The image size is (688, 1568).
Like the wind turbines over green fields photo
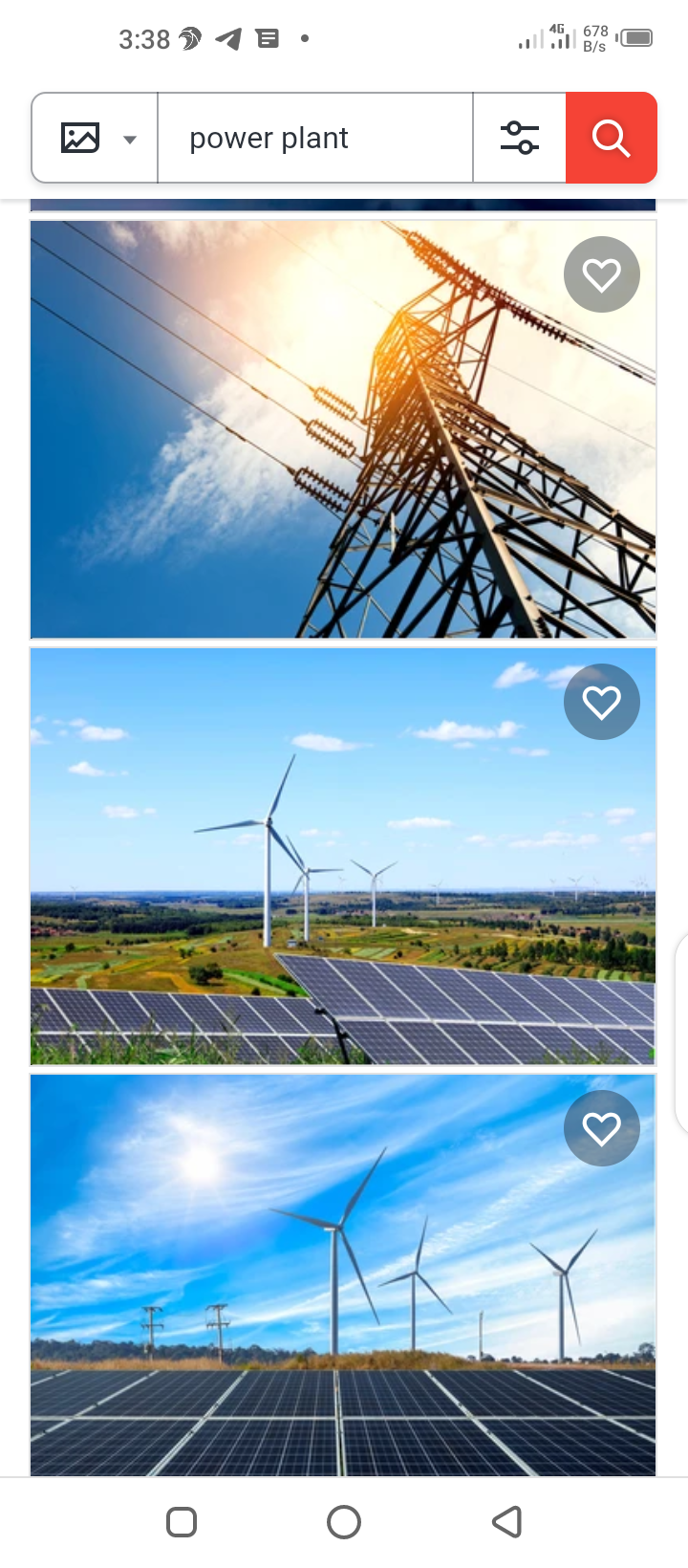pos(602,702)
